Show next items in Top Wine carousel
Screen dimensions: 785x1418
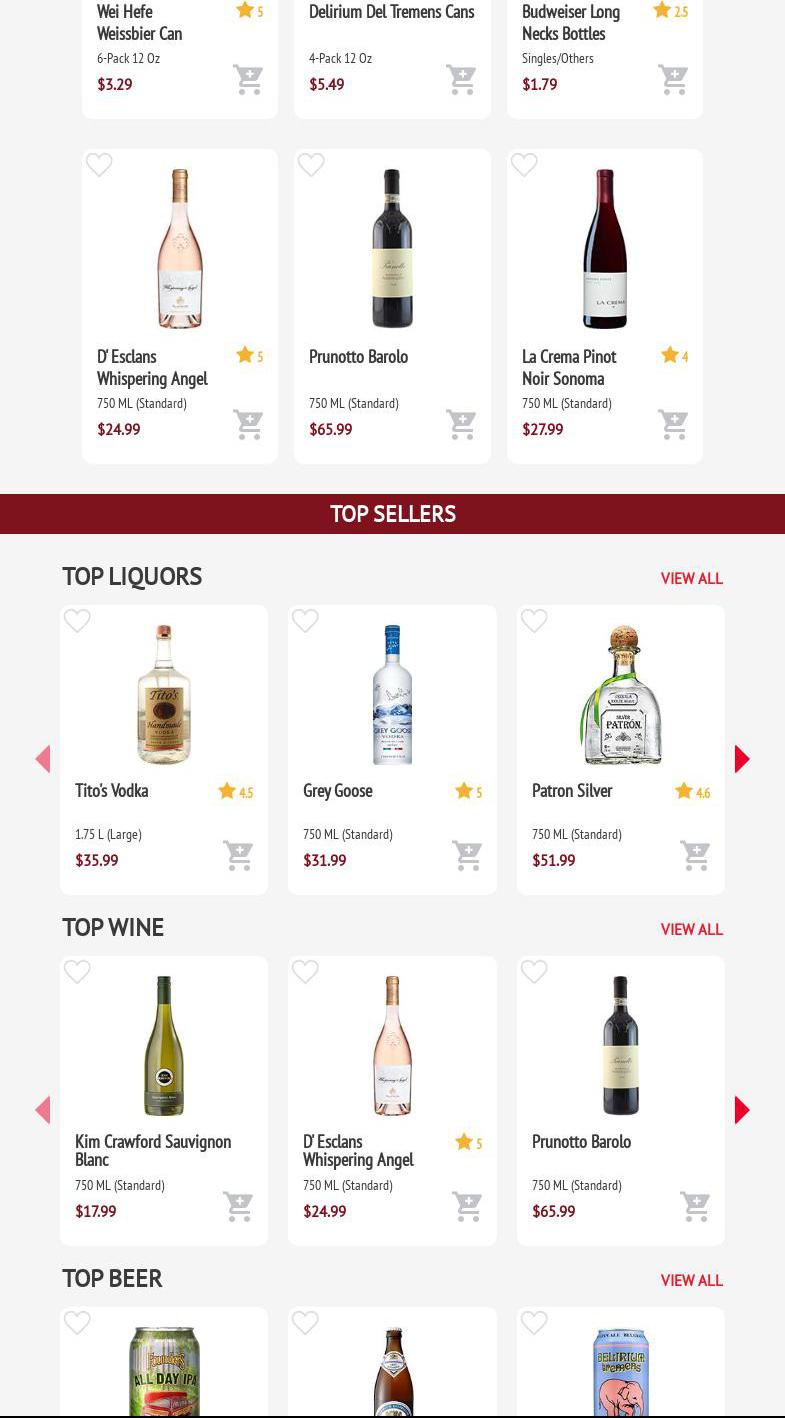742,1110
